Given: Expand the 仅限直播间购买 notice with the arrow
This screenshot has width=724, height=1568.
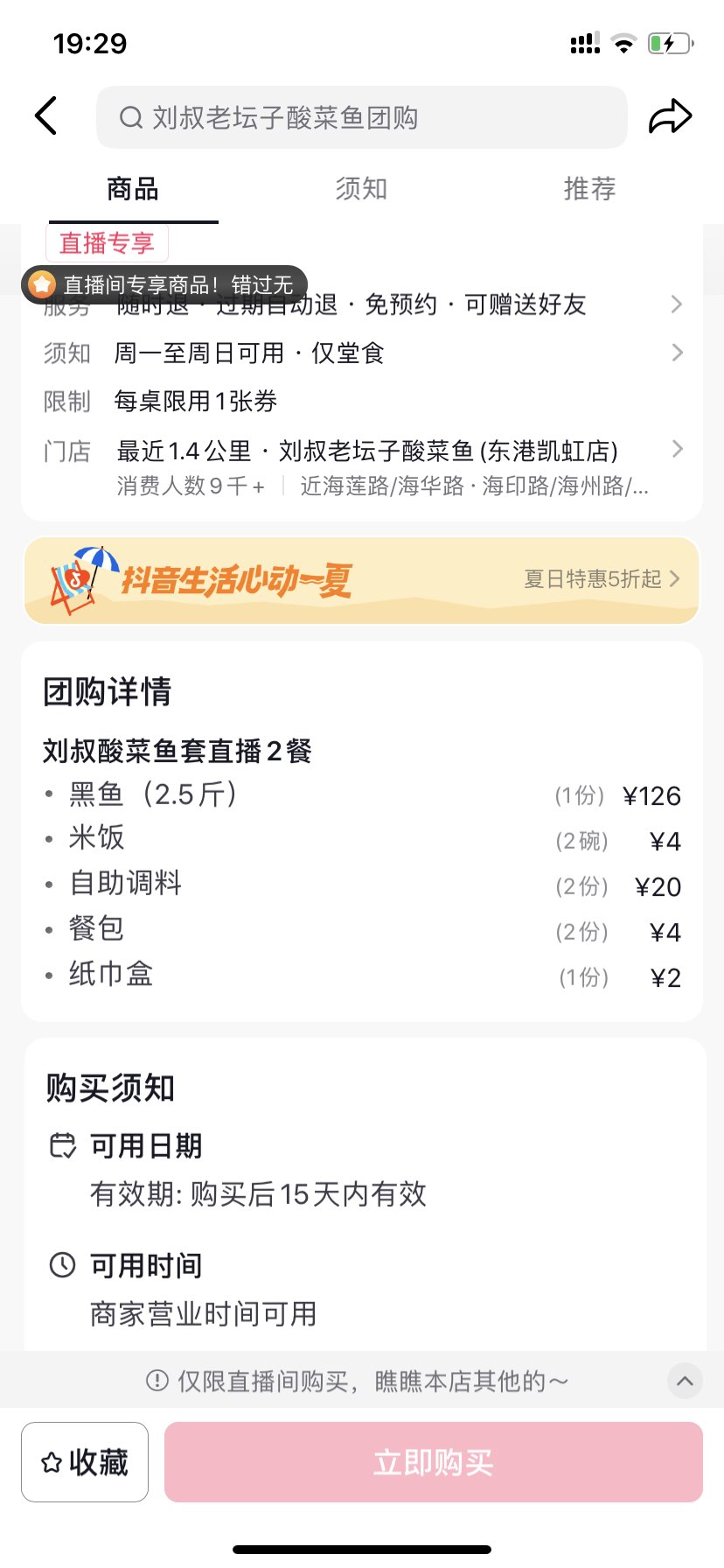Looking at the screenshot, I should 685,1381.
